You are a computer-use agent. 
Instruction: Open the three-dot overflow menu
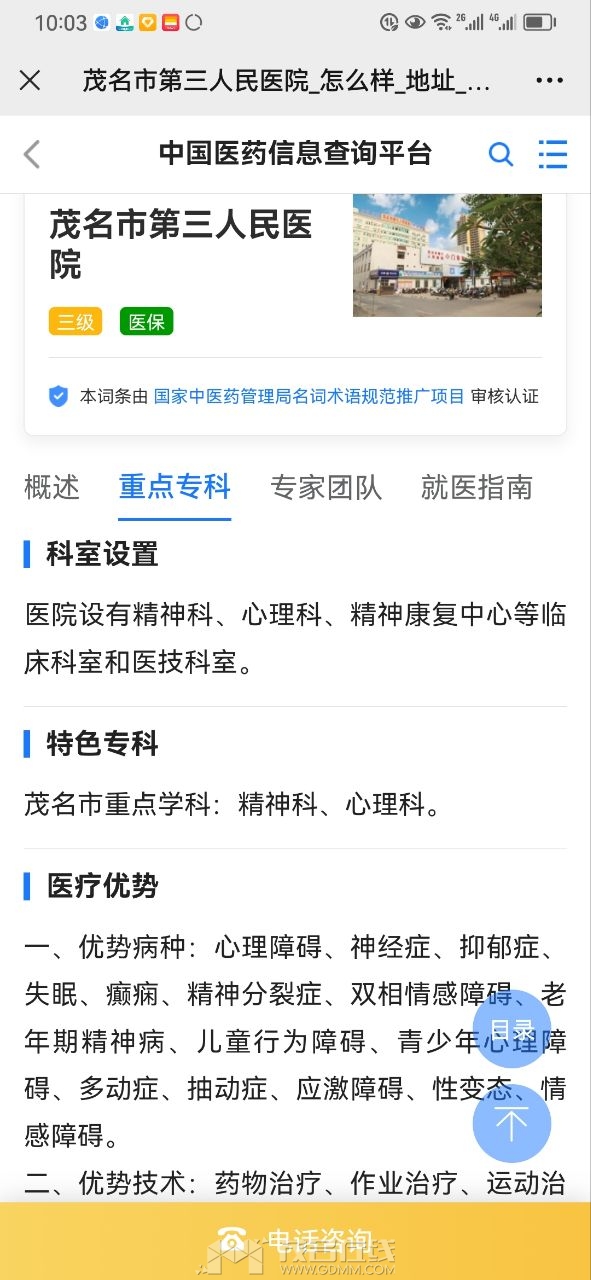[551, 81]
